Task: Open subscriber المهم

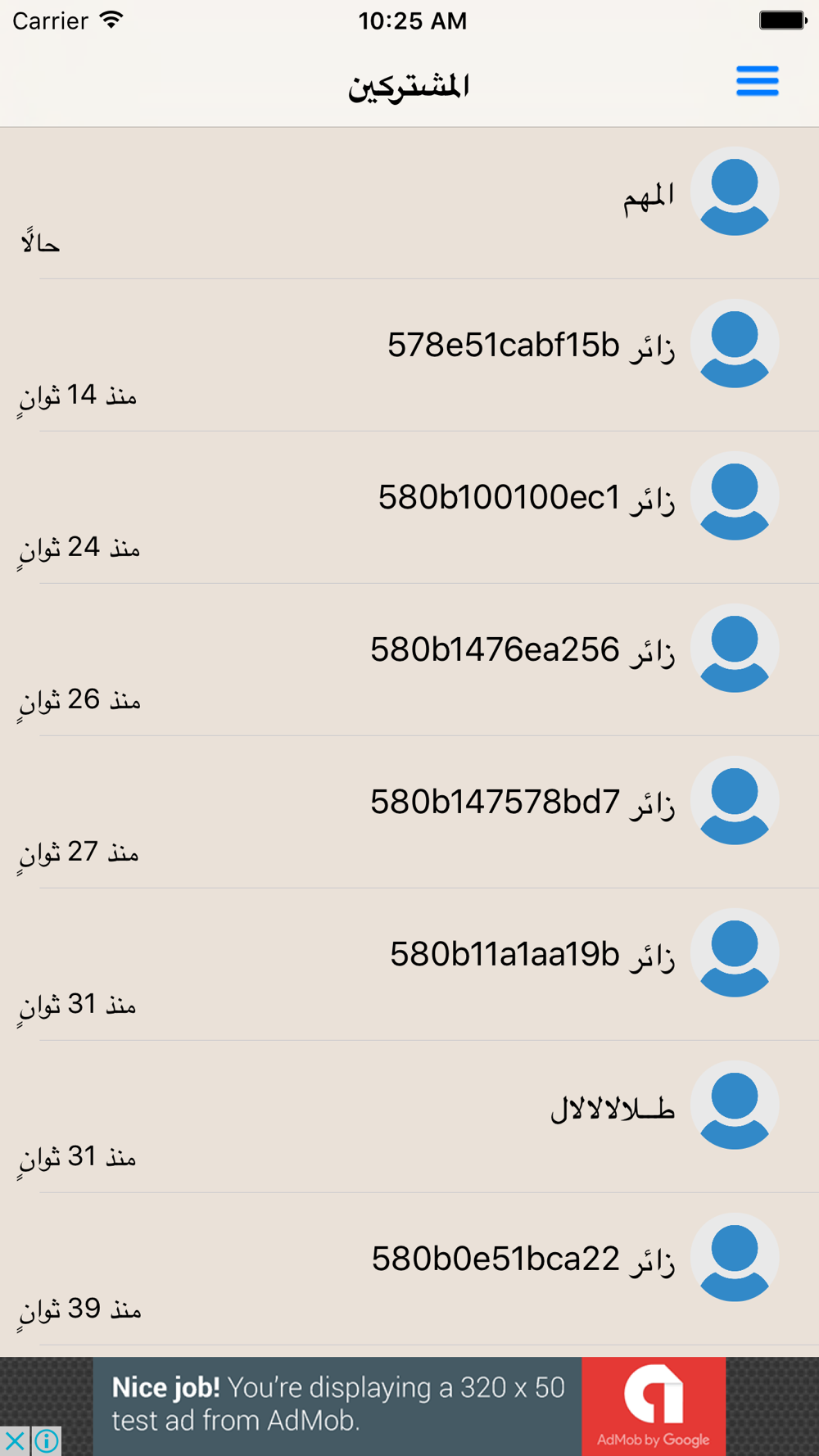Action: (409, 203)
